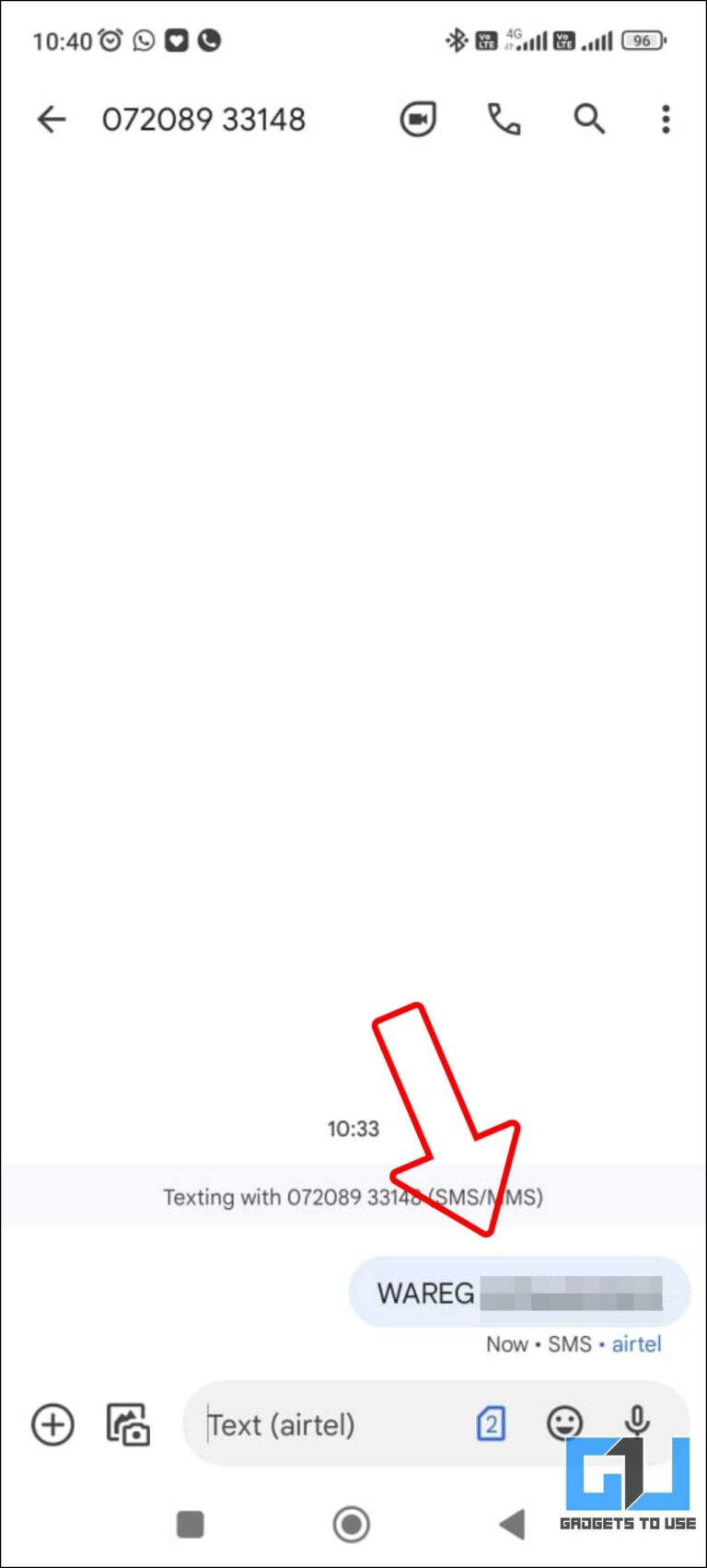
Task: Open the plus attachment menu
Action: click(x=52, y=1424)
